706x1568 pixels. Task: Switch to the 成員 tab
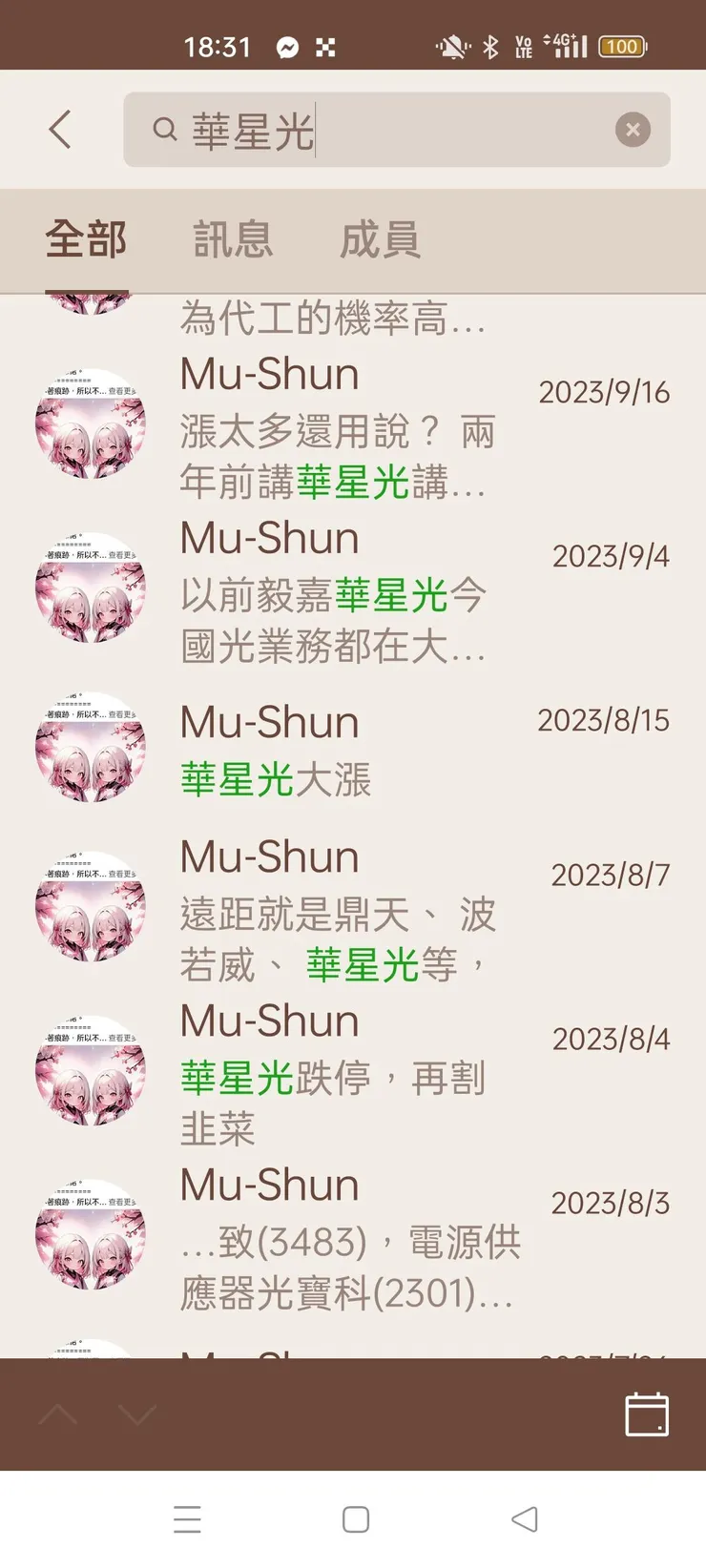381,239
